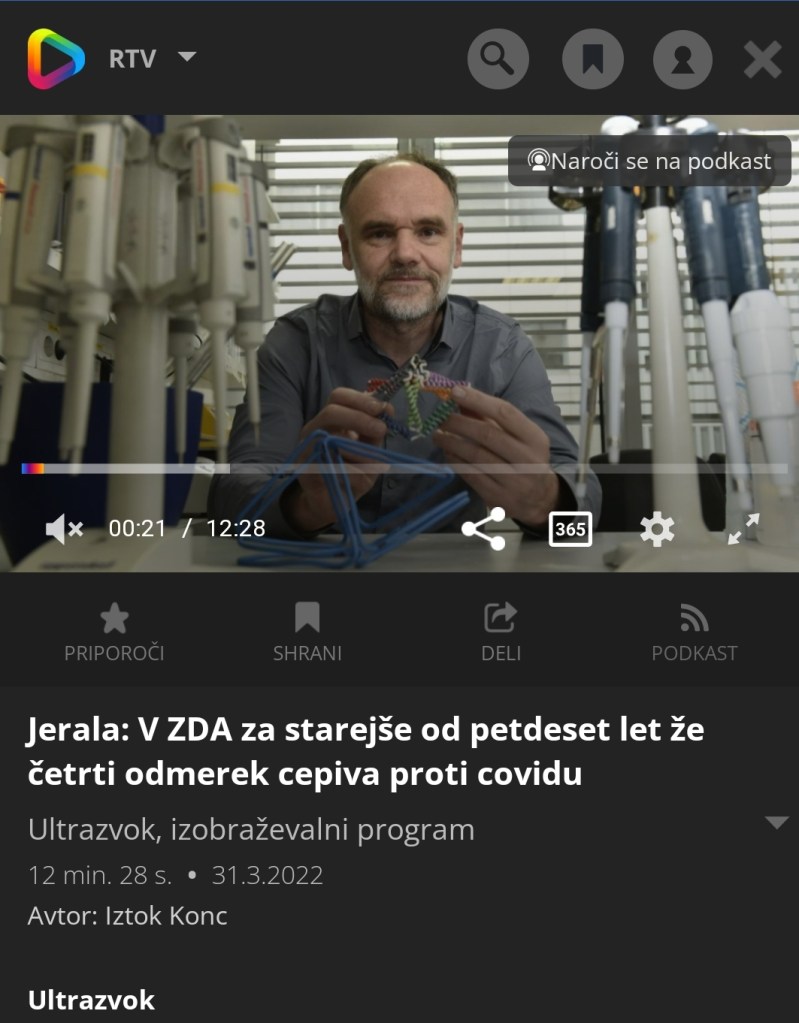
Task: Tap Naroči se na podkast button
Action: tap(649, 161)
